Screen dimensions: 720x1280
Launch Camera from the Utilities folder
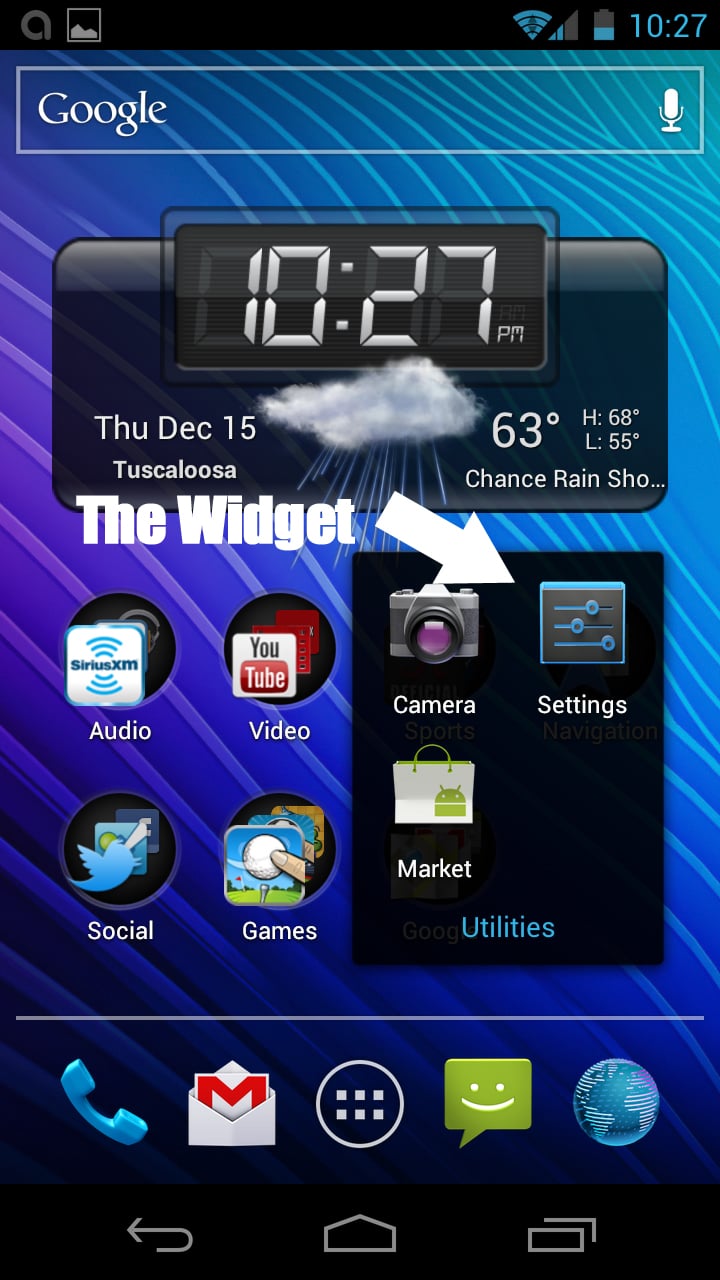pos(434,650)
